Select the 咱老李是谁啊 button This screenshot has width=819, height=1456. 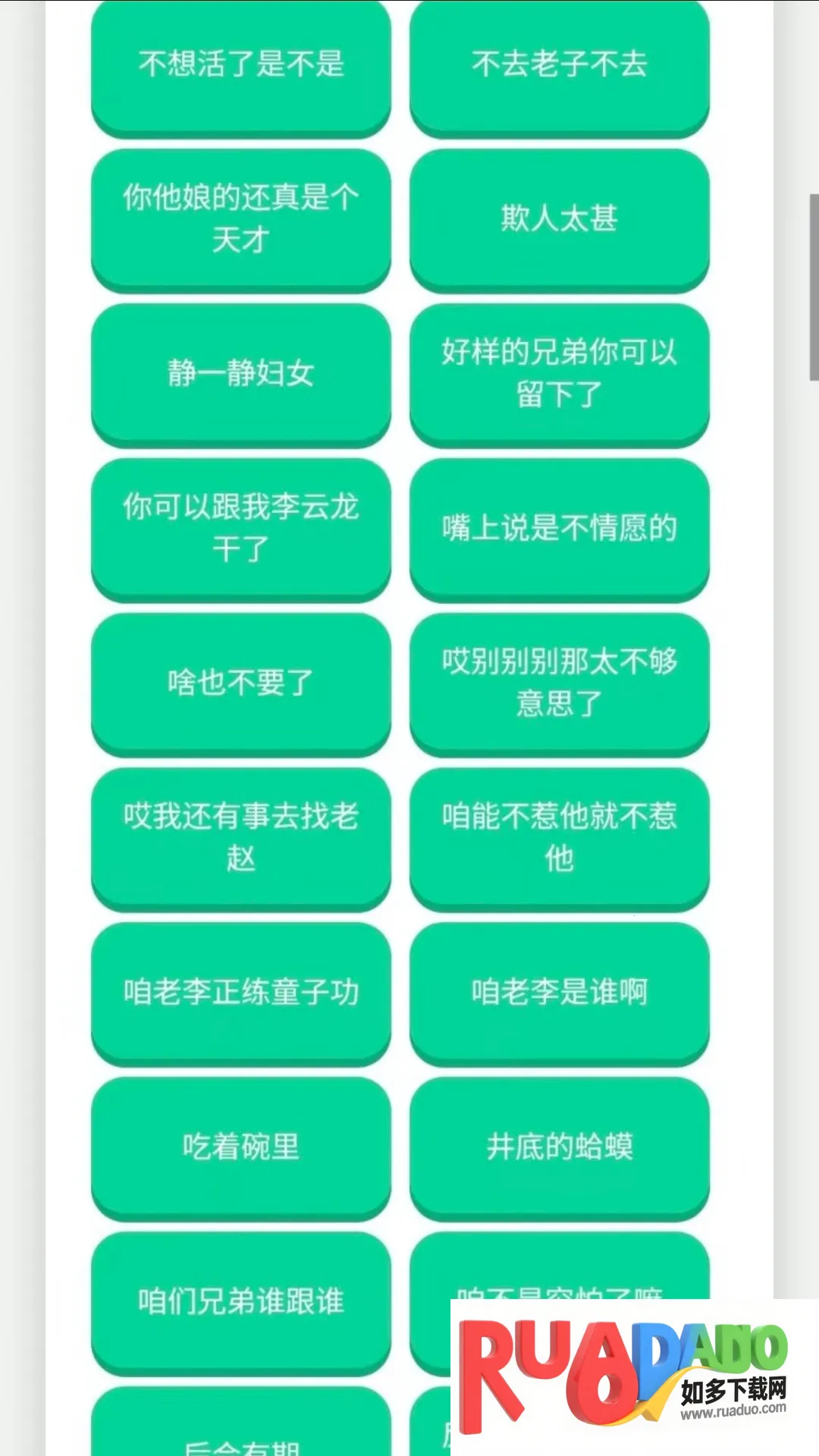coord(560,993)
